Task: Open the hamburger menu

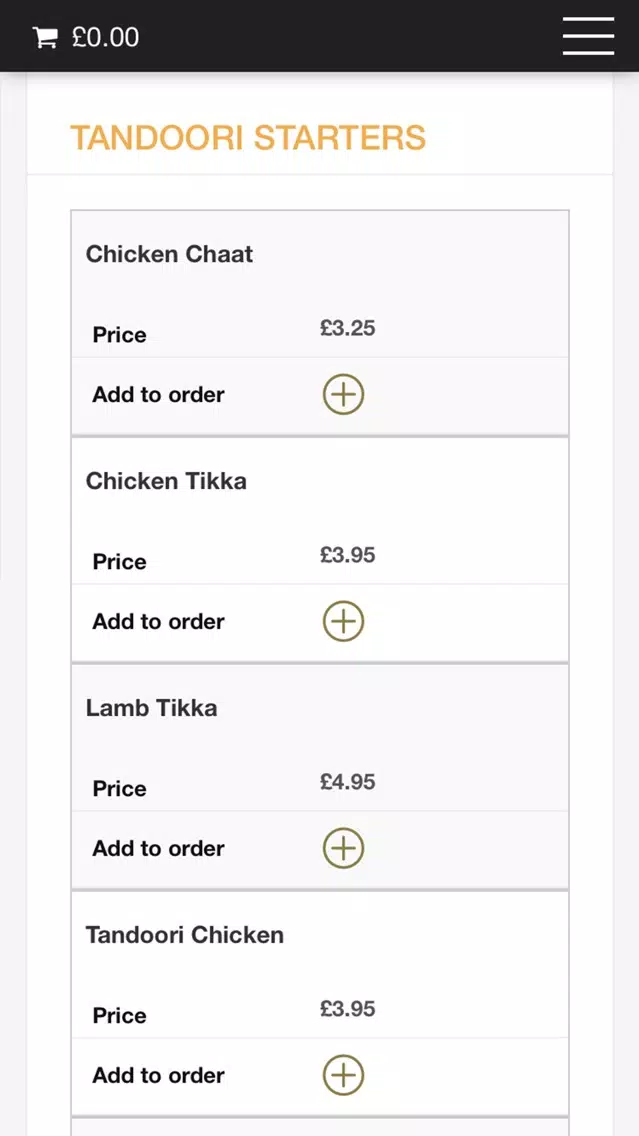Action: [588, 36]
